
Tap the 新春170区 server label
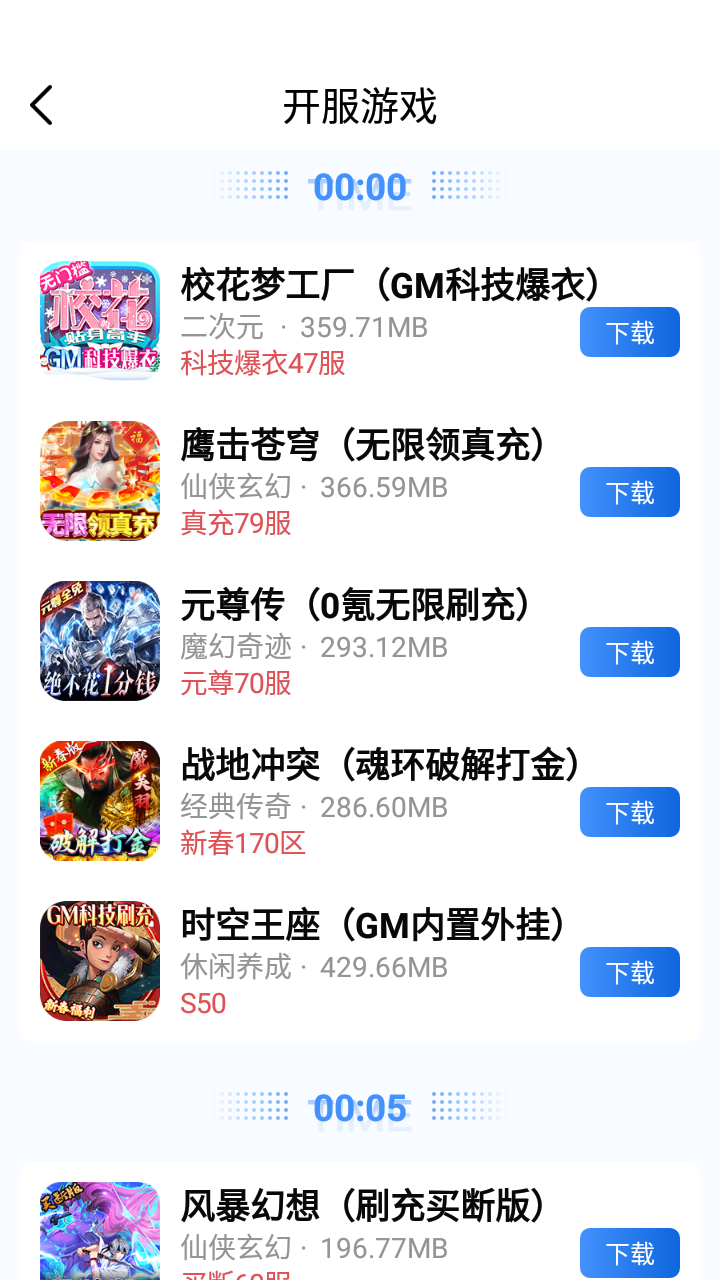(x=238, y=844)
